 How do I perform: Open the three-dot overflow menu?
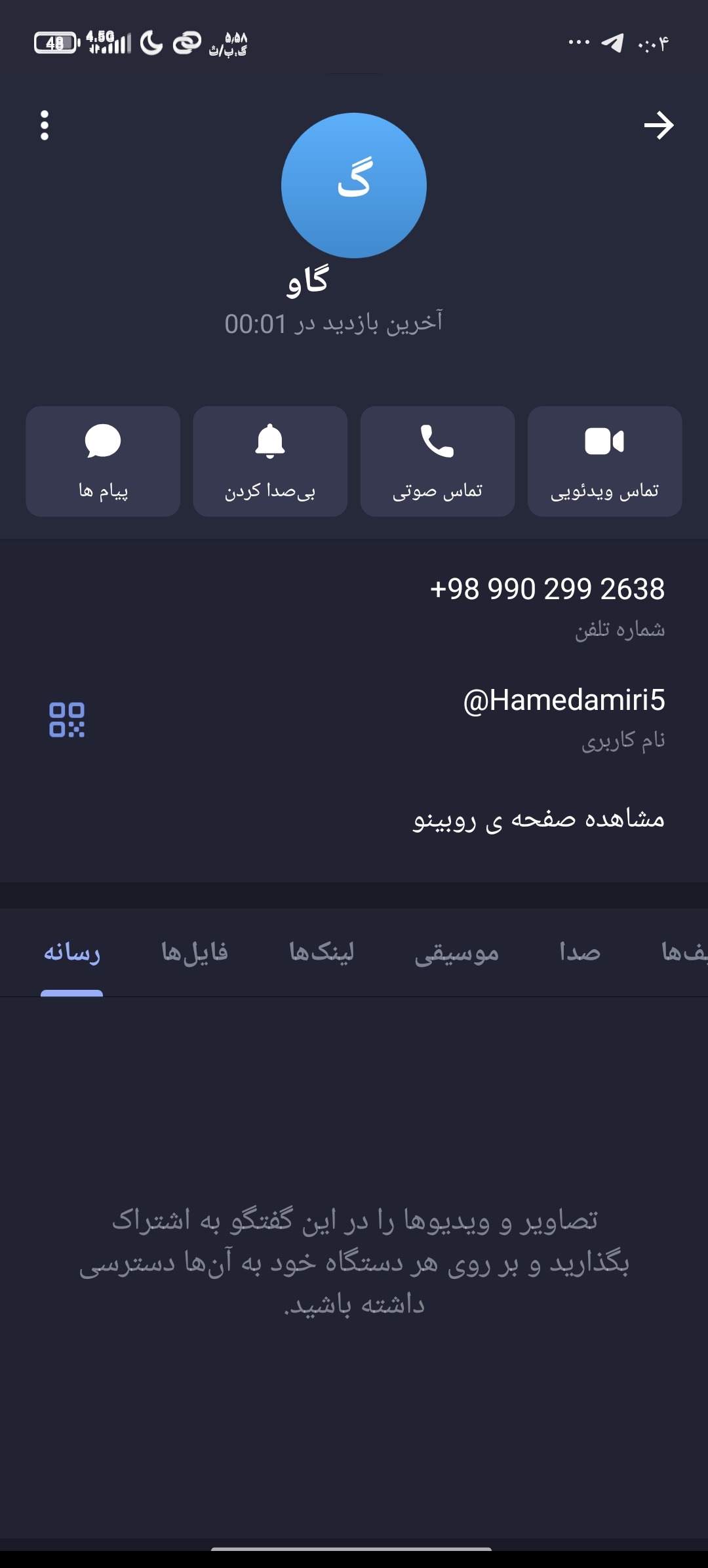(45, 125)
